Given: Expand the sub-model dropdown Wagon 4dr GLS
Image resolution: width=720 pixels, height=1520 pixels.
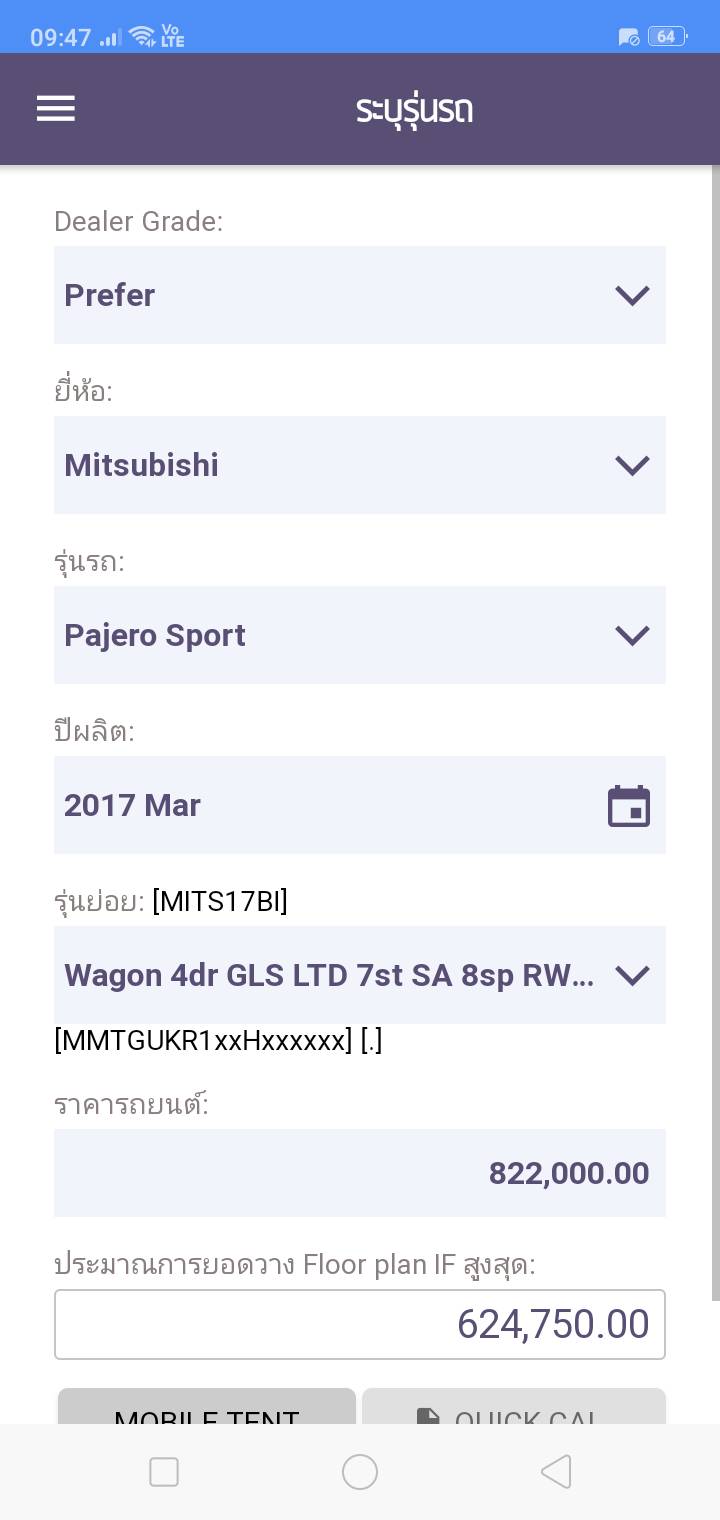Looking at the screenshot, I should point(359,975).
